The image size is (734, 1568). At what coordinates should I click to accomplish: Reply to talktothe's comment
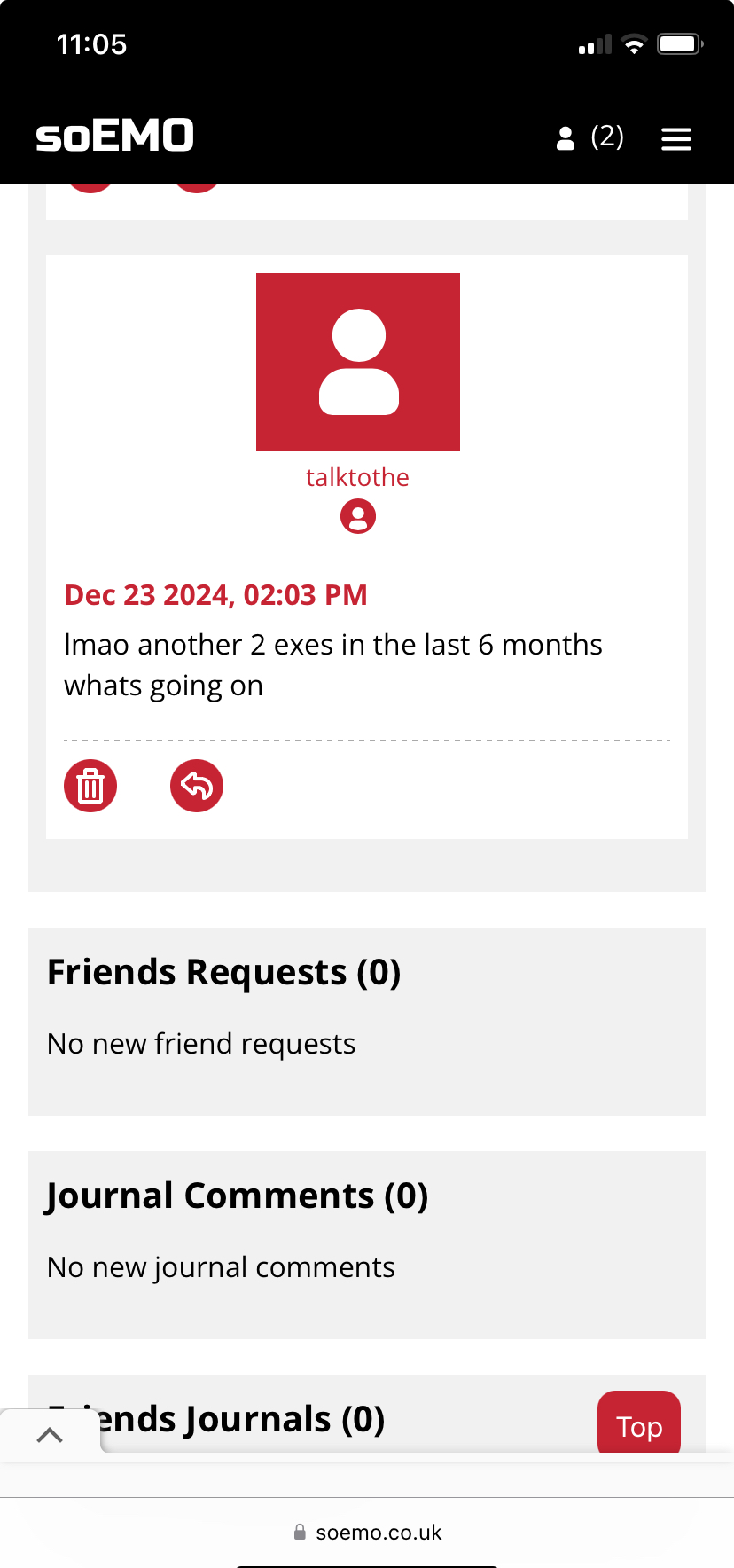point(197,786)
